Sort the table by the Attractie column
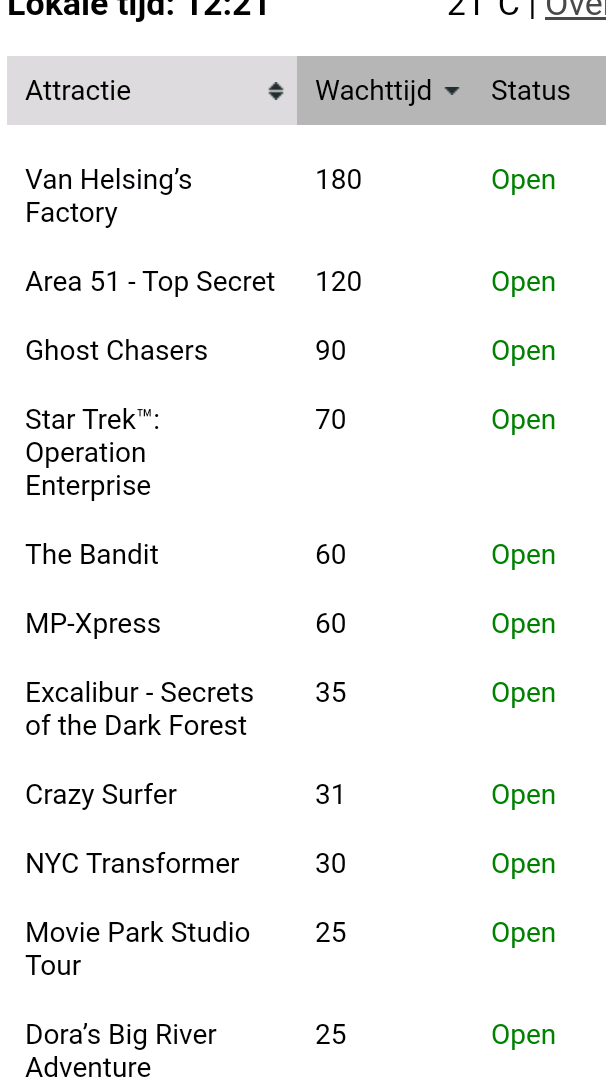This screenshot has height=1088, width=606. [152, 90]
